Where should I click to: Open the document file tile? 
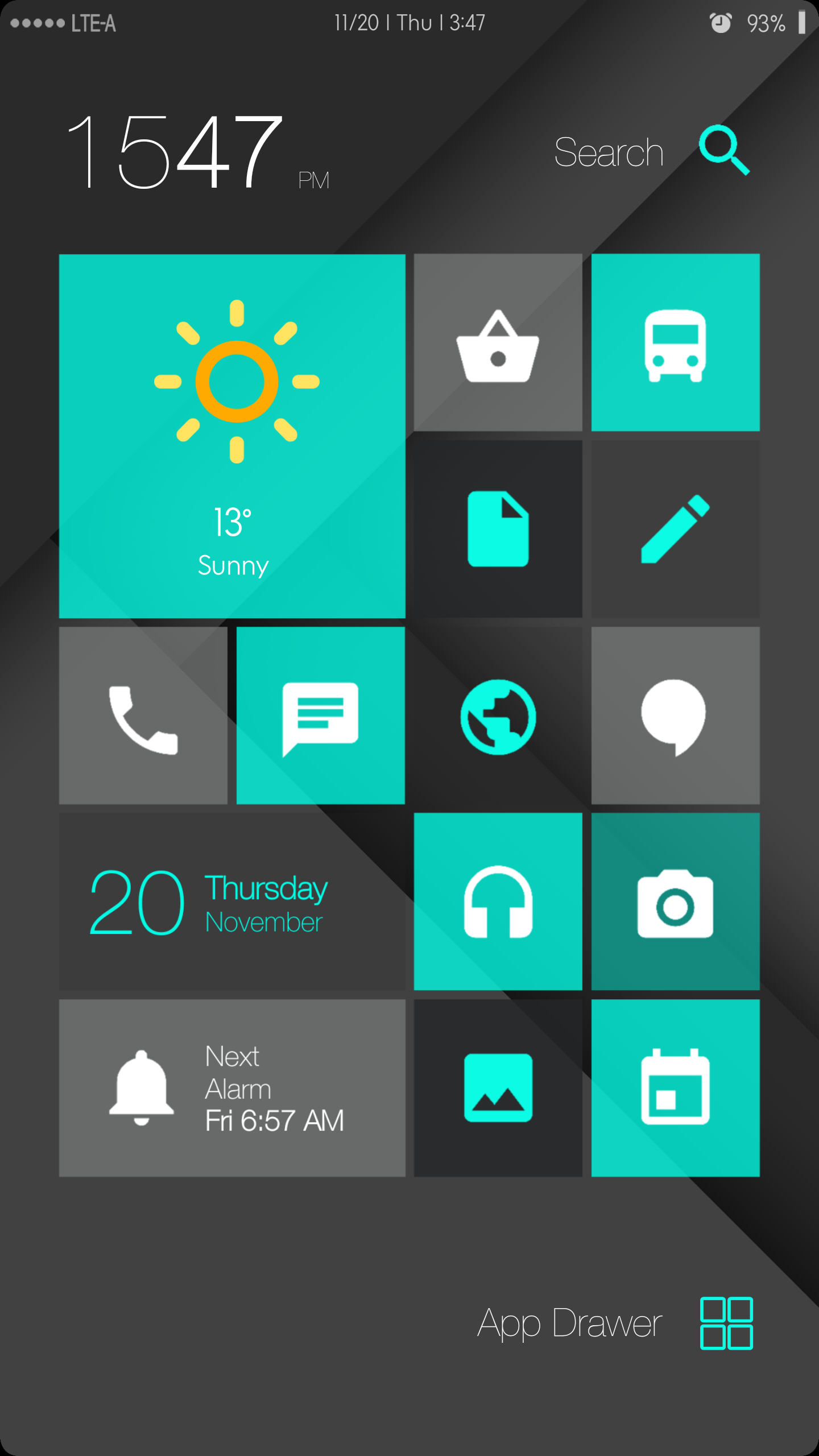click(498, 529)
